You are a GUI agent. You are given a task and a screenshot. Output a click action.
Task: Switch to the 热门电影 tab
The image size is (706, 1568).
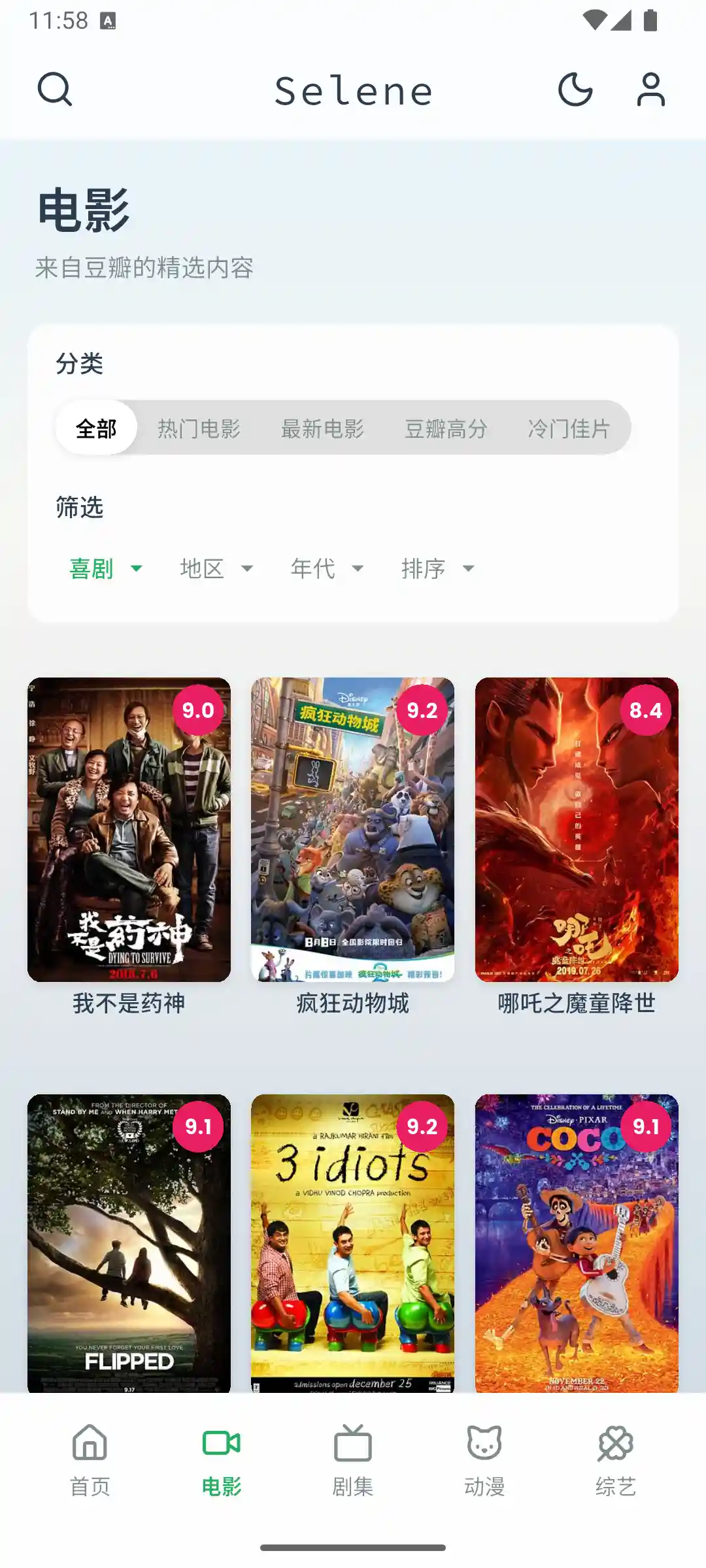tap(199, 427)
